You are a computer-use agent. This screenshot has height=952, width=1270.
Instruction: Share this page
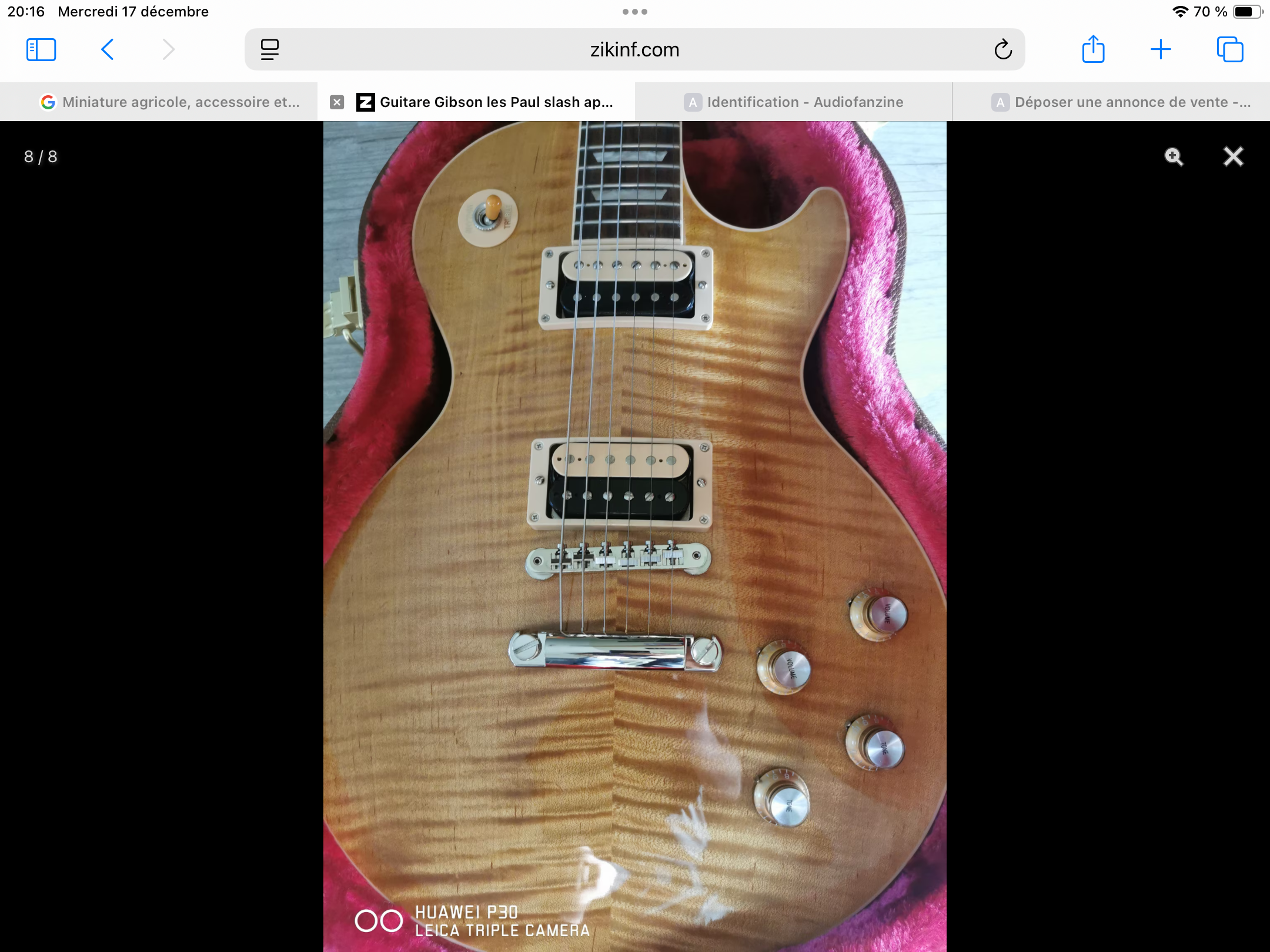click(1093, 50)
